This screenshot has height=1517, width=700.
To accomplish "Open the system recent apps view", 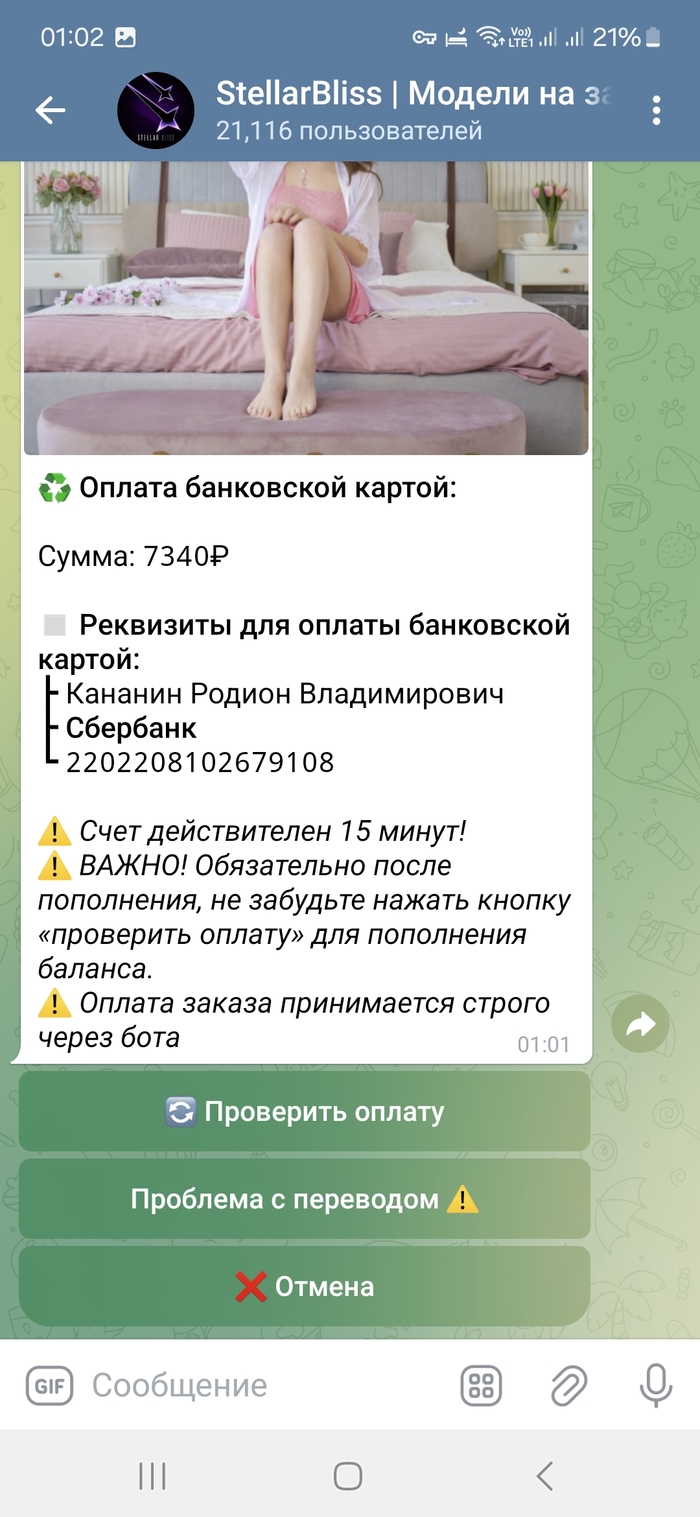I will (152, 1475).
